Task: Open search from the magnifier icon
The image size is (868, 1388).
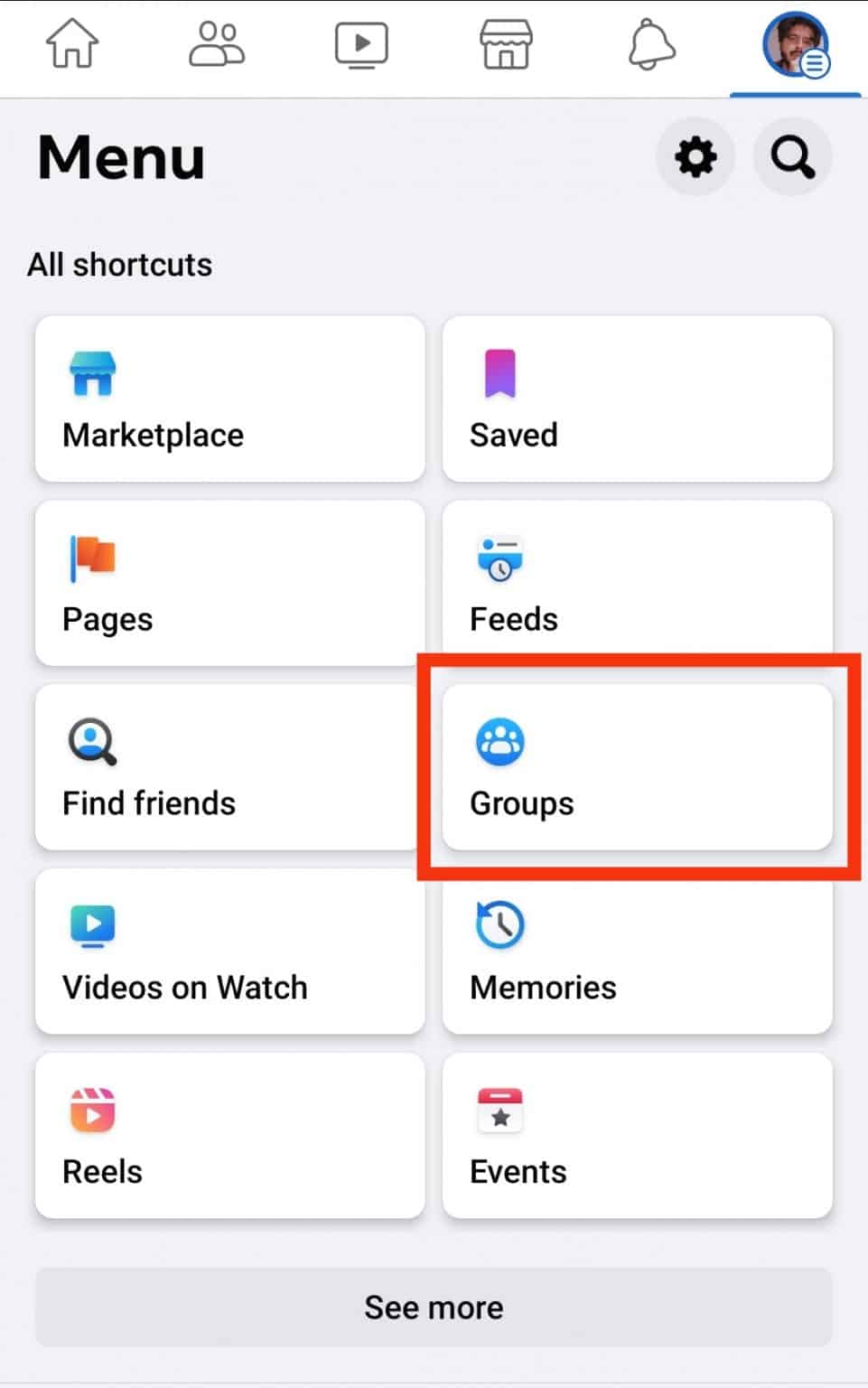Action: tap(792, 155)
